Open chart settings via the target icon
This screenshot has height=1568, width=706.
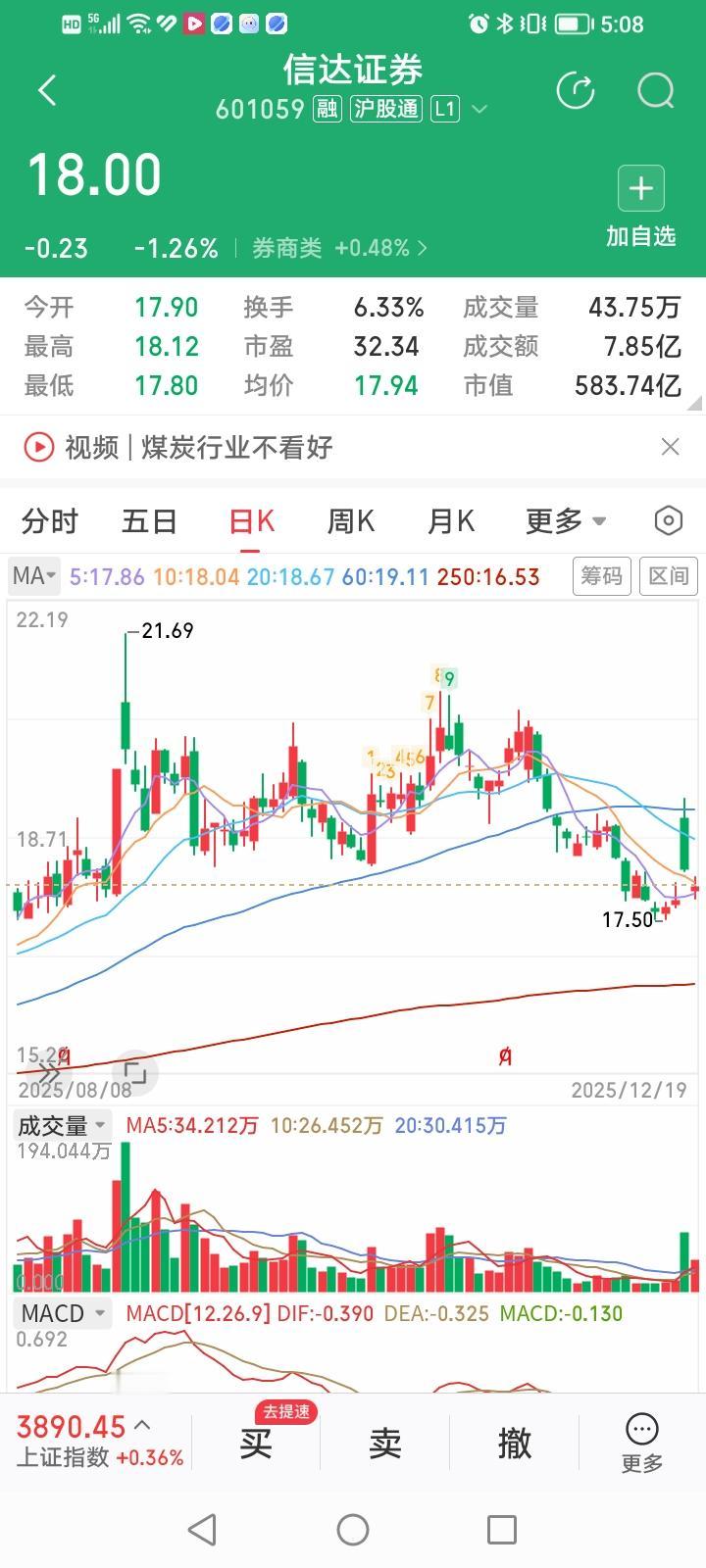(668, 521)
